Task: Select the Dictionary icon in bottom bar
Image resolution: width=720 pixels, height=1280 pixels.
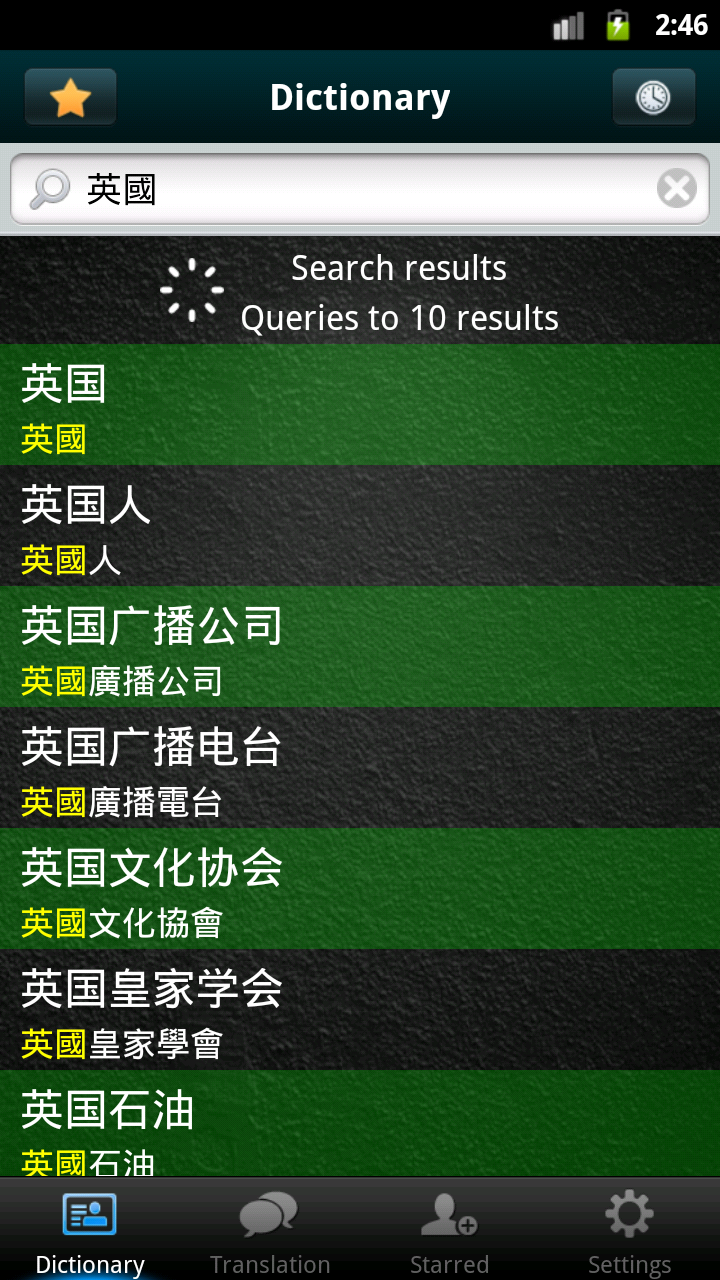Action: [90, 1215]
